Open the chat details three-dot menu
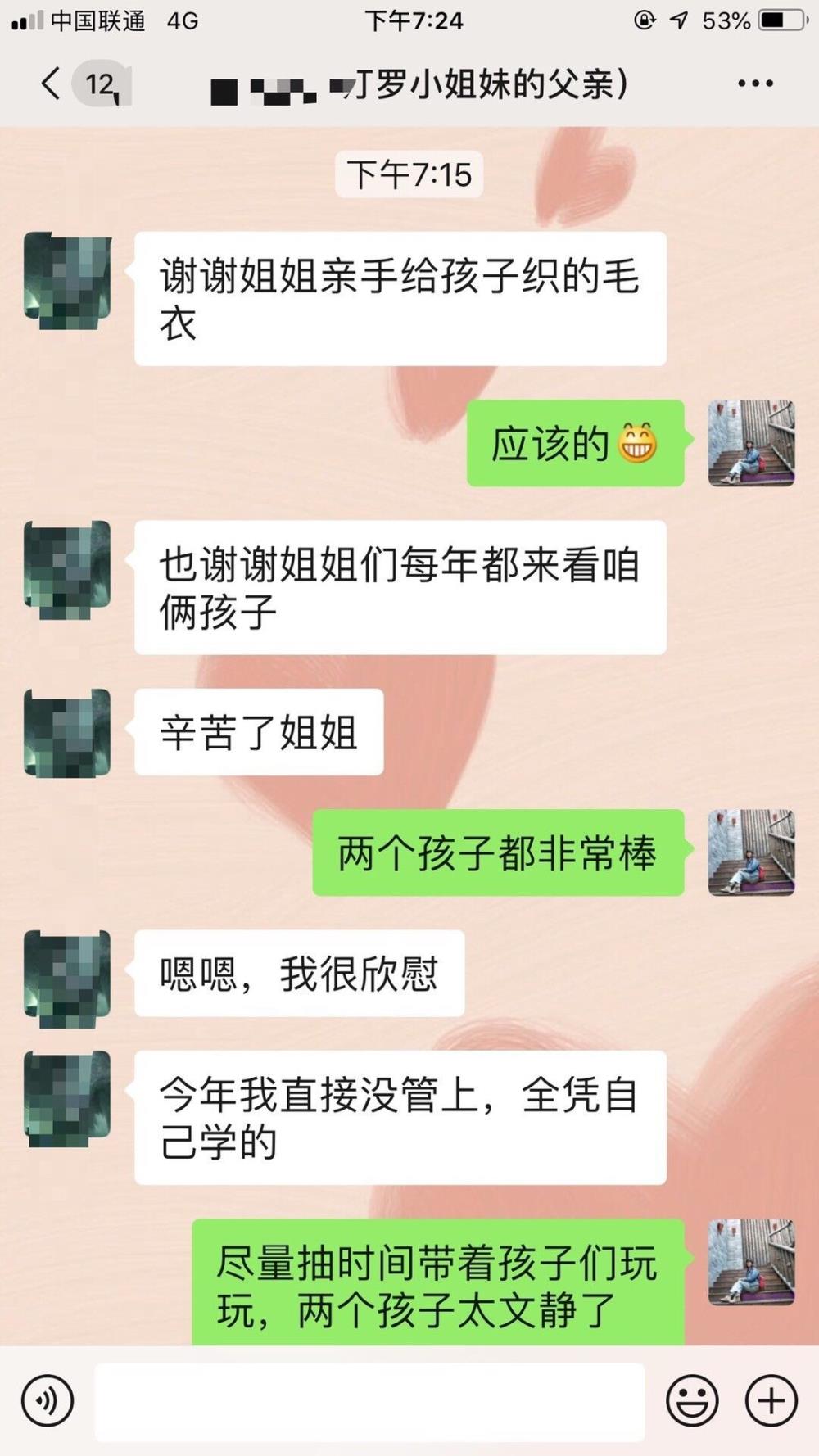 click(755, 84)
